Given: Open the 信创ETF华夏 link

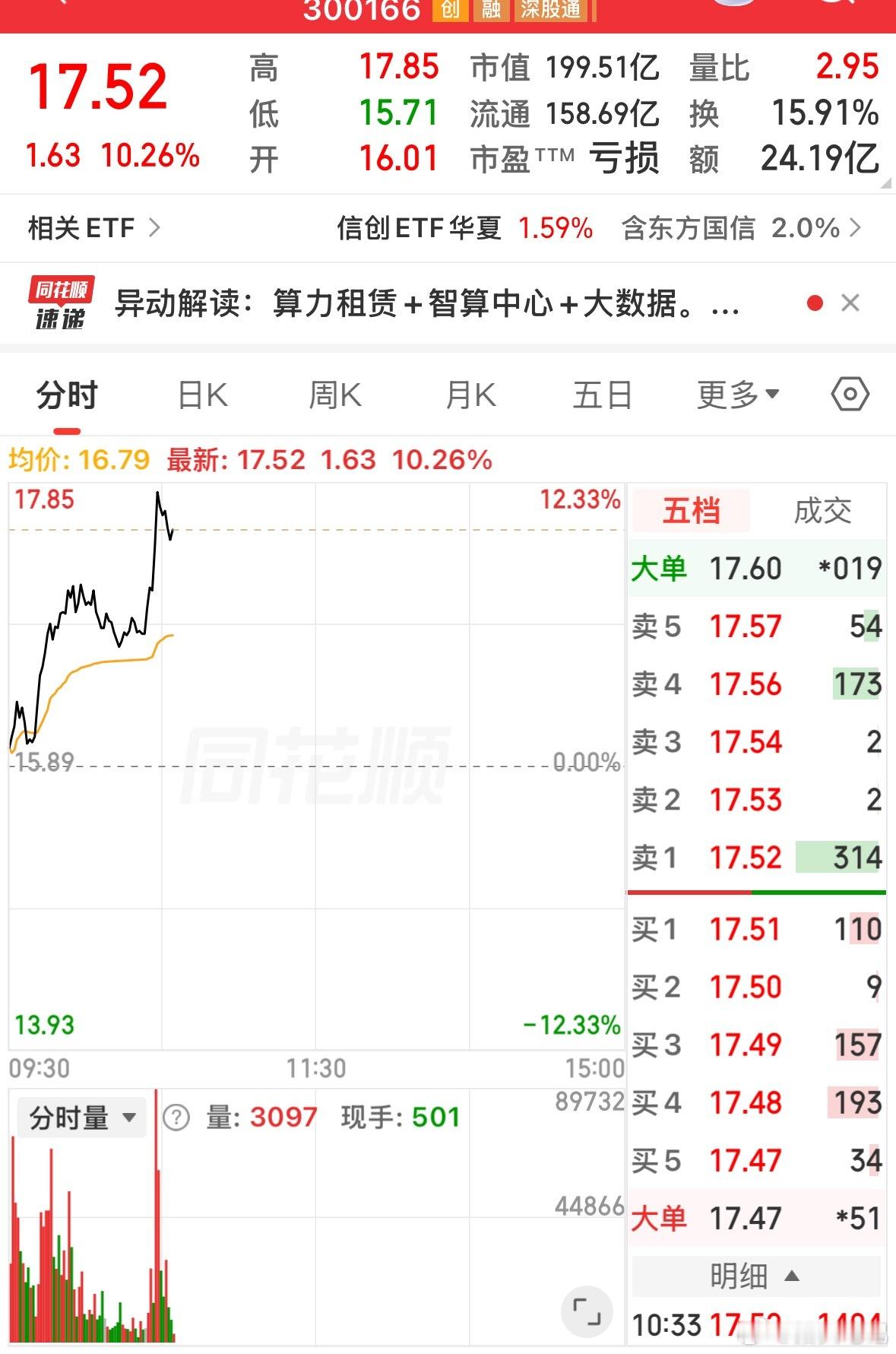Looking at the screenshot, I should point(420,227).
